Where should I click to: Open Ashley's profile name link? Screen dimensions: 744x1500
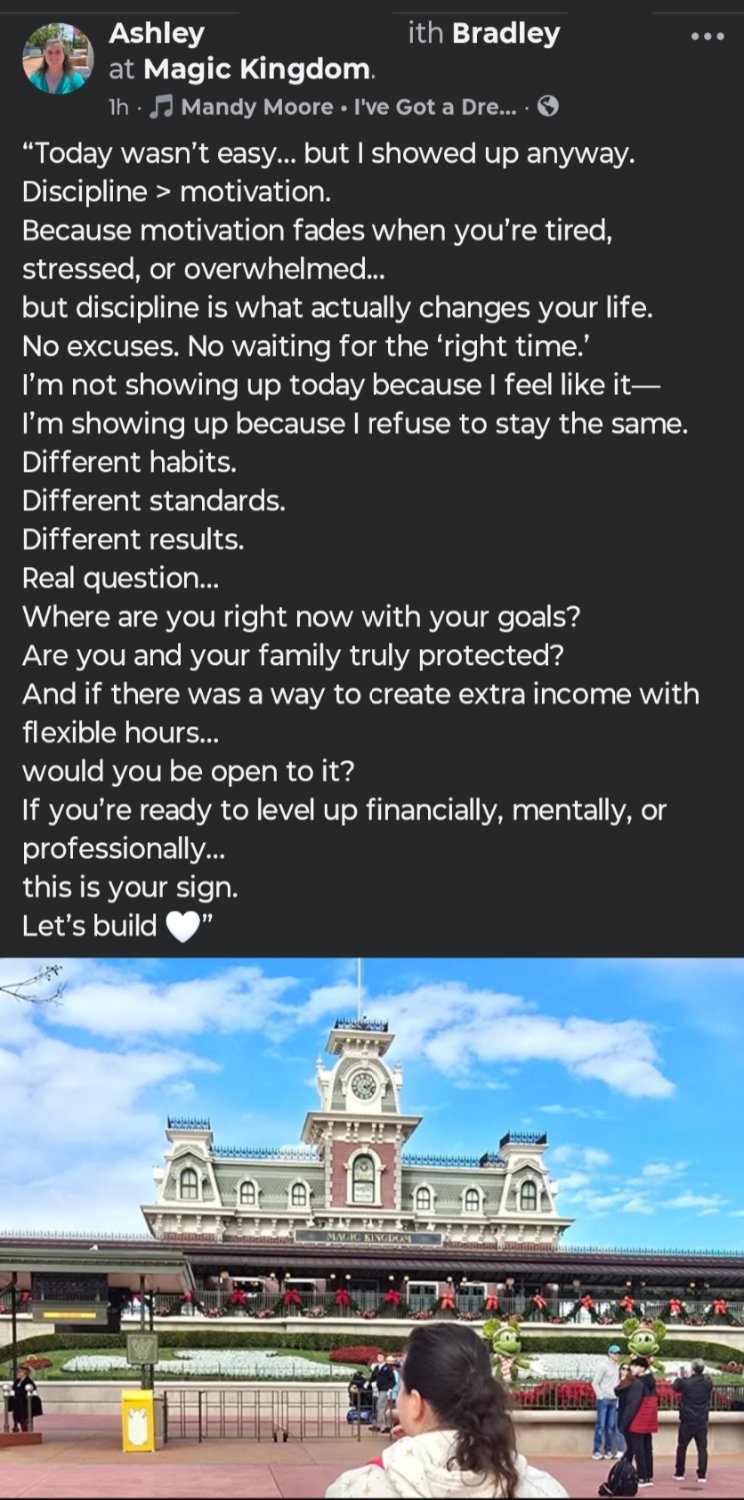pos(156,33)
